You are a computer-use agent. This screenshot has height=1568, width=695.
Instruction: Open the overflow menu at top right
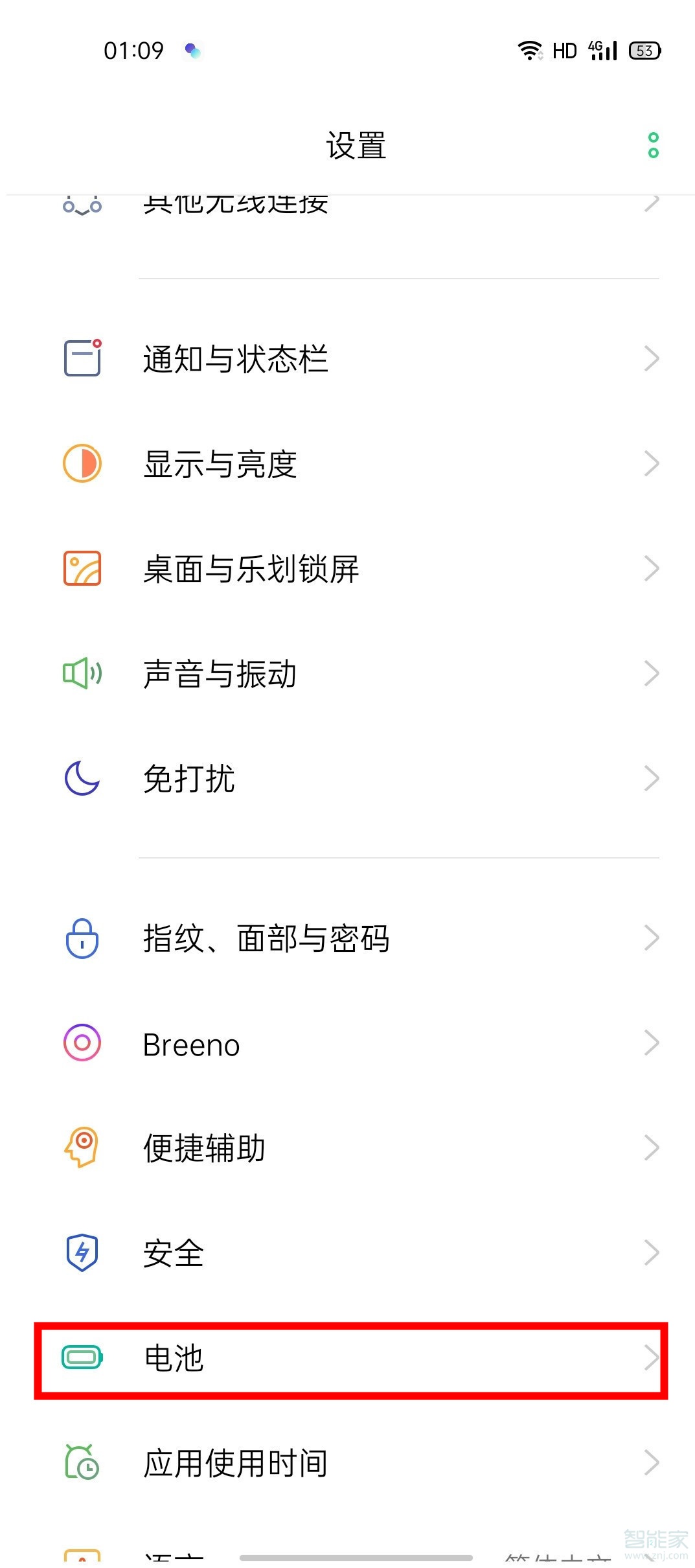652,145
